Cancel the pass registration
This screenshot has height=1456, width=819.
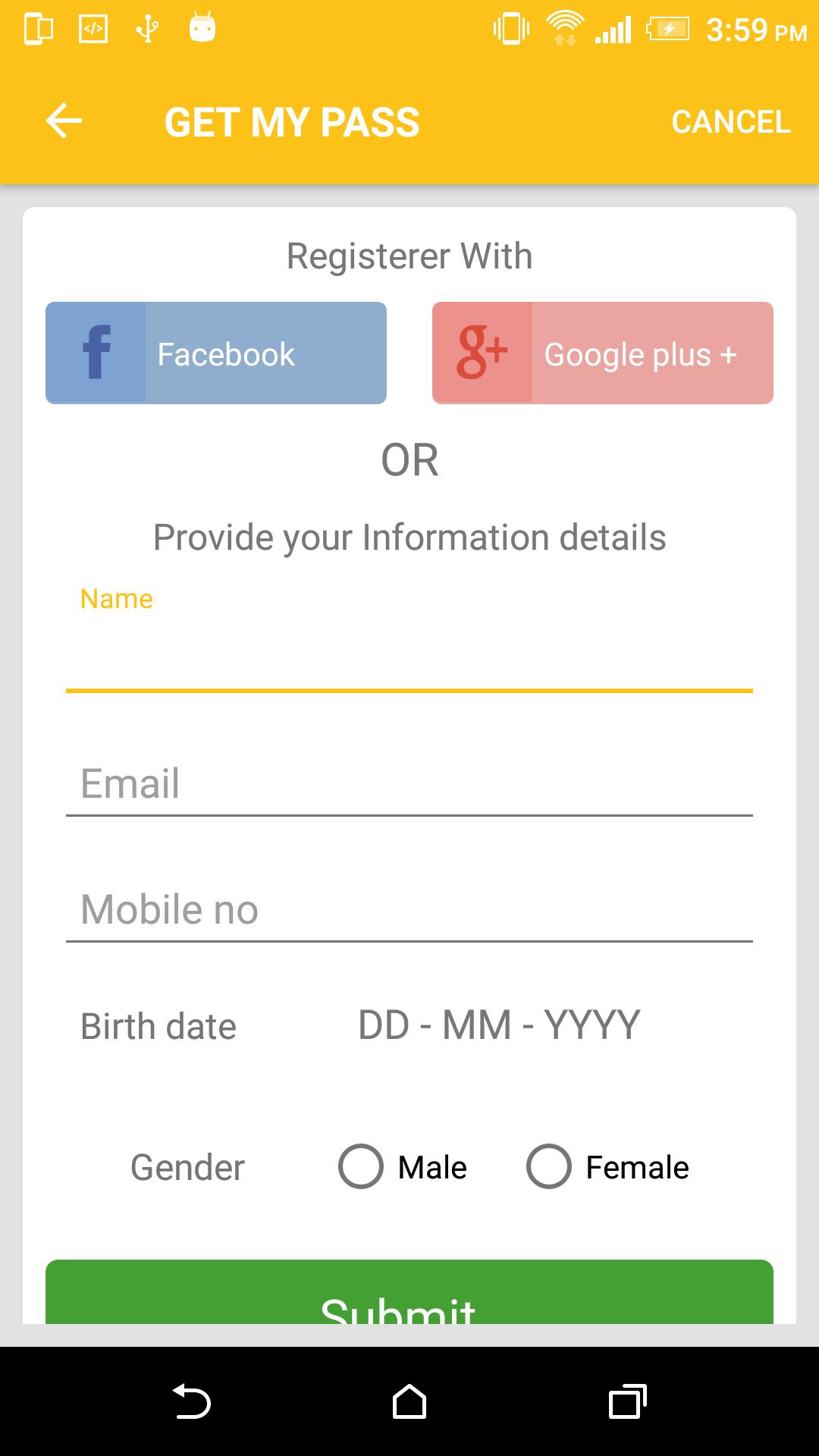[730, 121]
